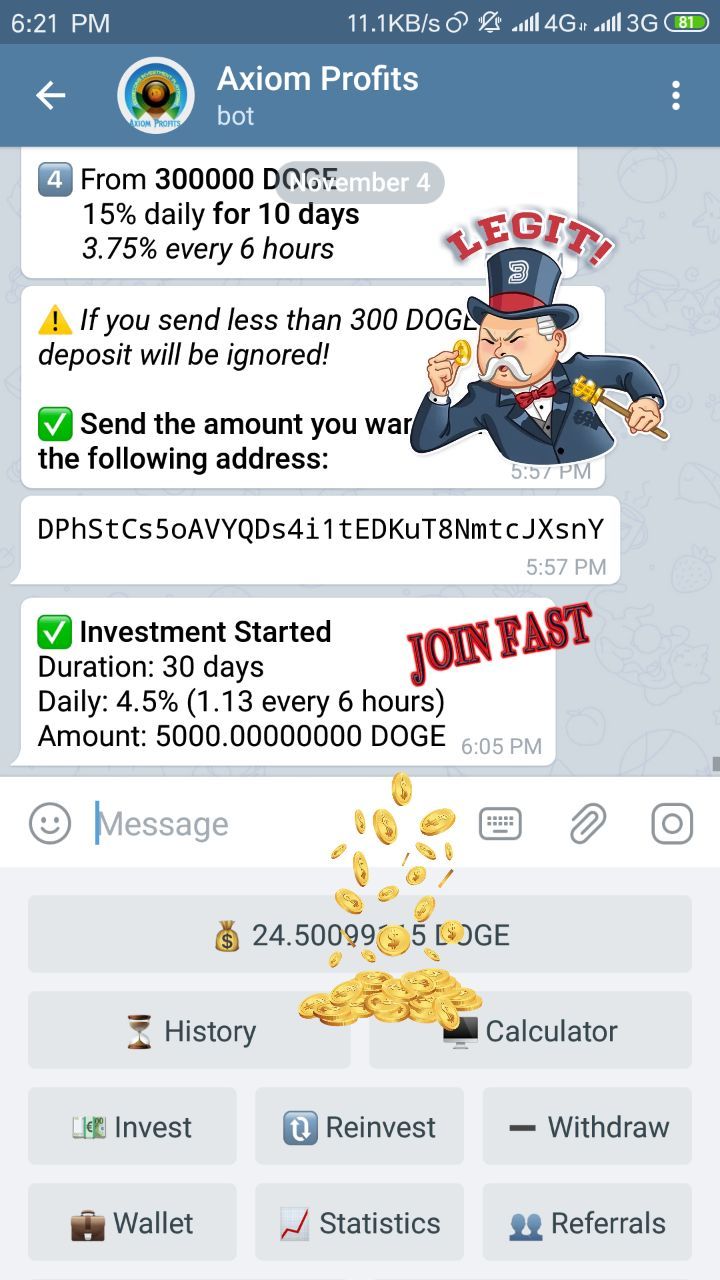
Task: Toggle the bot keyboard icon
Action: 500,824
